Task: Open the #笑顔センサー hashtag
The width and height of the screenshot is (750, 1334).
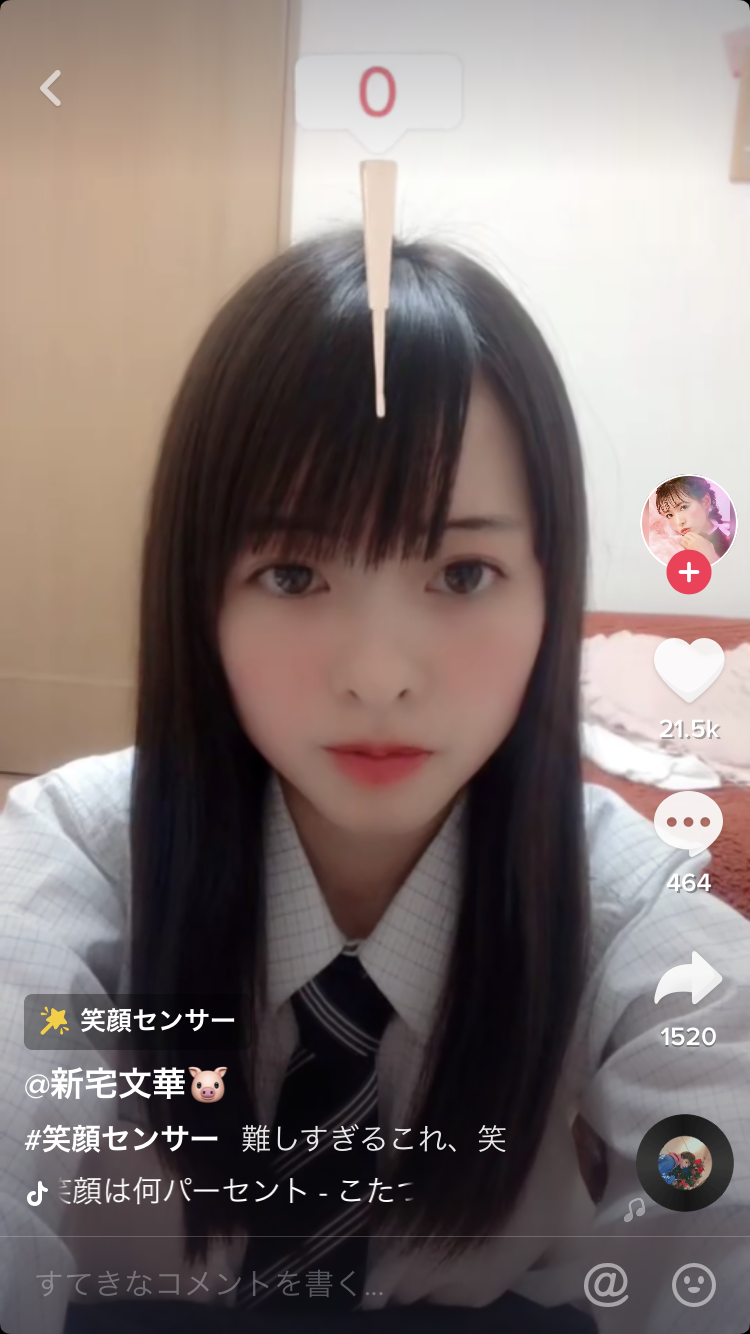Action: point(121,1138)
